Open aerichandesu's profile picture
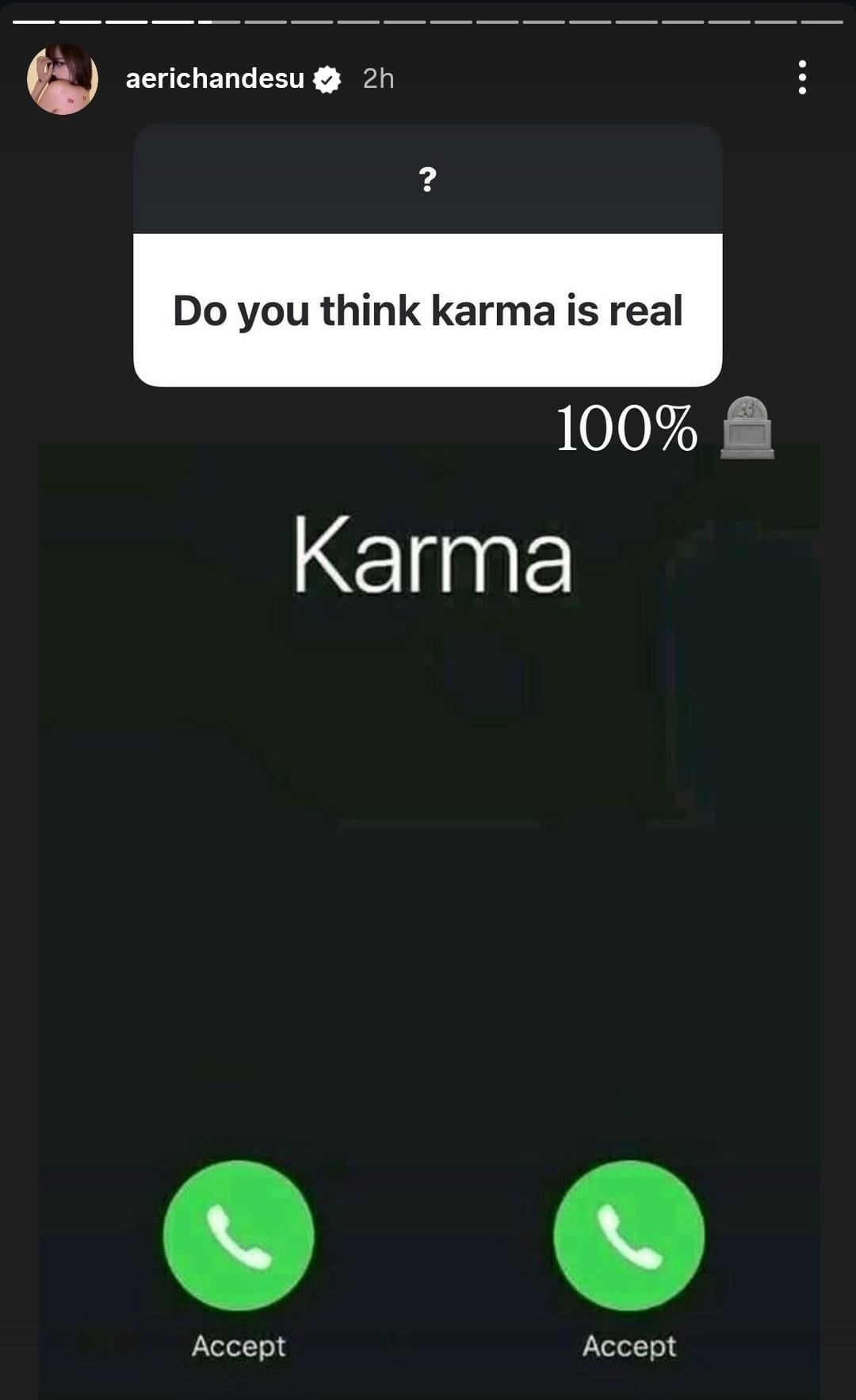This screenshot has width=856, height=1400. click(x=63, y=79)
